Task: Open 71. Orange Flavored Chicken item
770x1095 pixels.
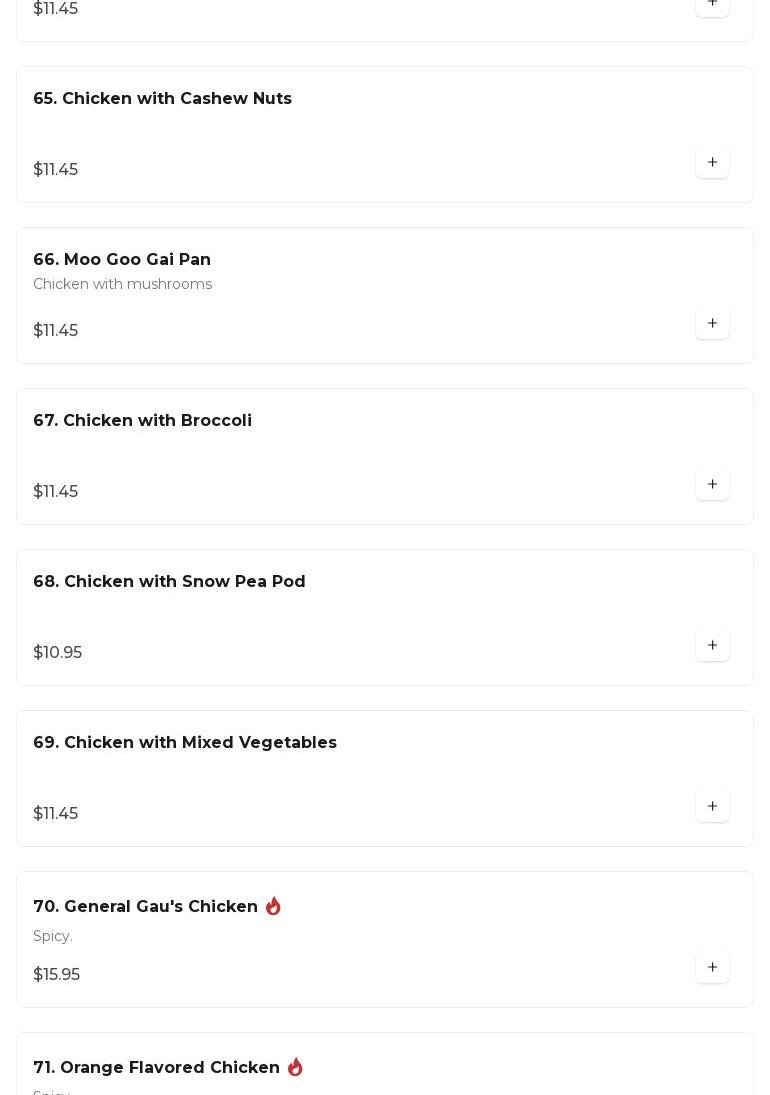Action: [x=157, y=1068]
